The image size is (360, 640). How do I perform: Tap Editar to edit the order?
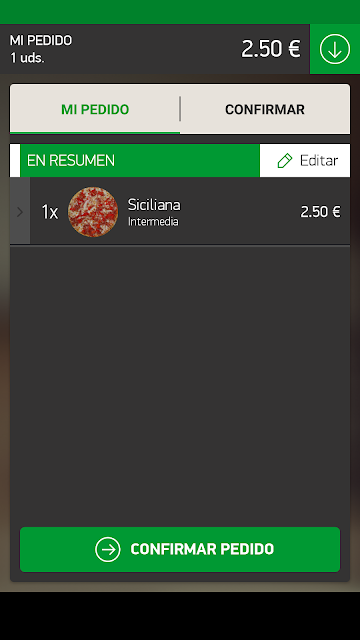pyautogui.click(x=305, y=160)
